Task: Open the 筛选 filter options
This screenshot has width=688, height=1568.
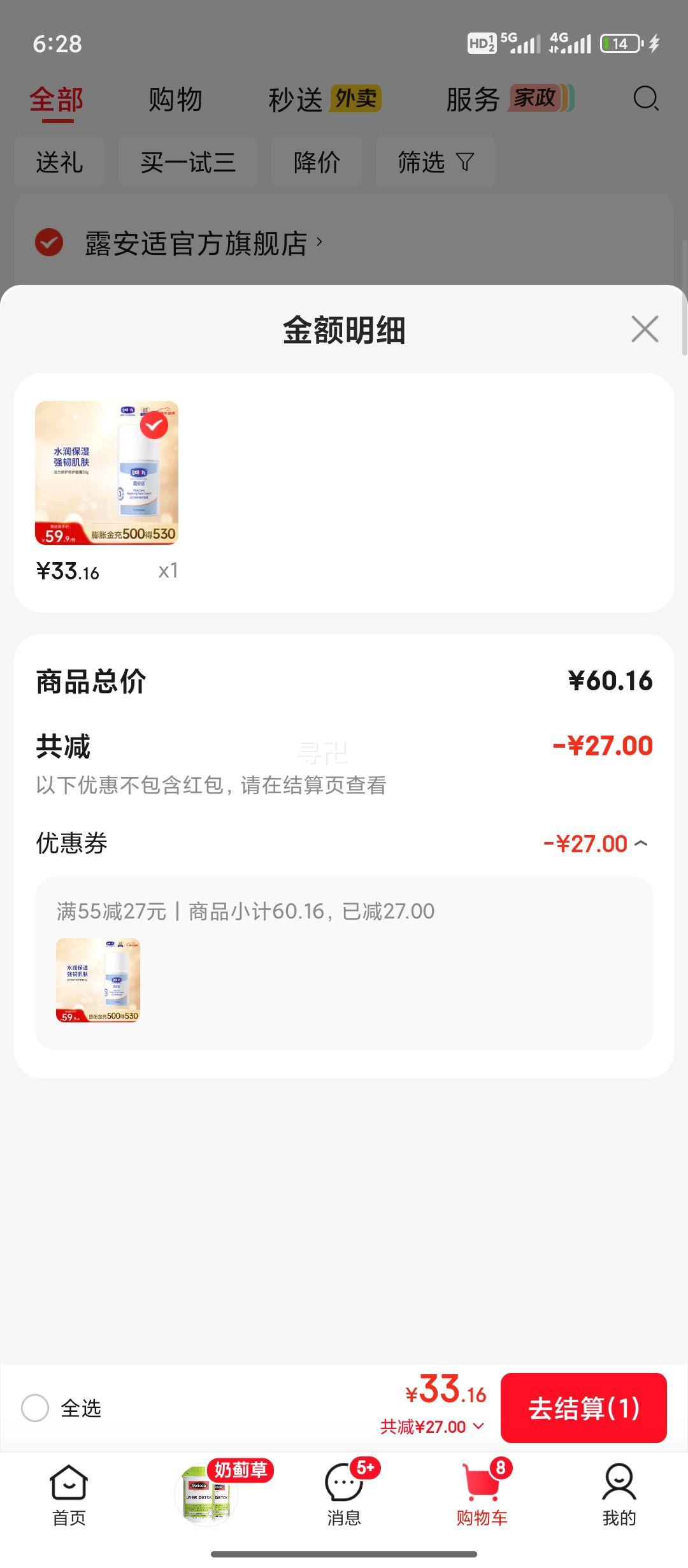Action: coord(435,162)
